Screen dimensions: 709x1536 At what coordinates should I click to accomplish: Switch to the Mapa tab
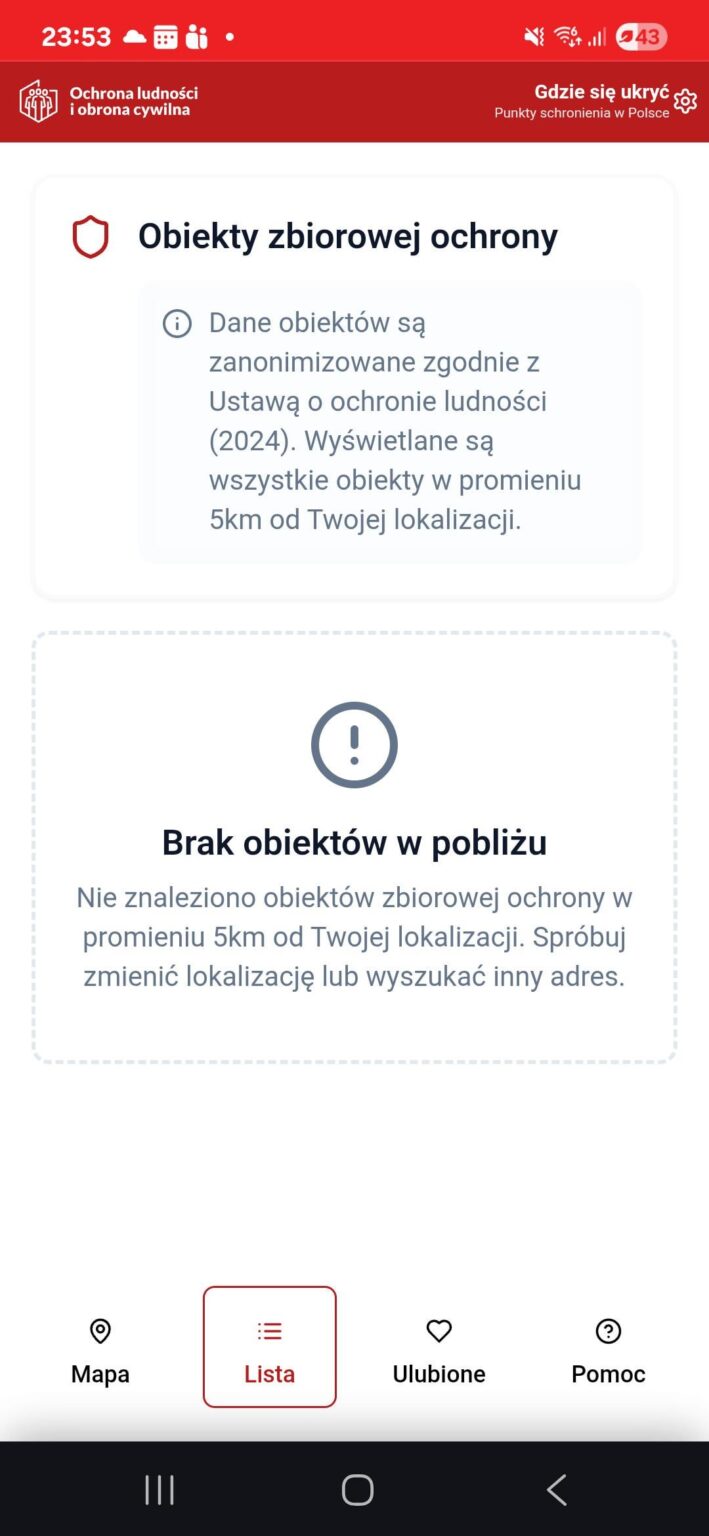[x=100, y=1347]
